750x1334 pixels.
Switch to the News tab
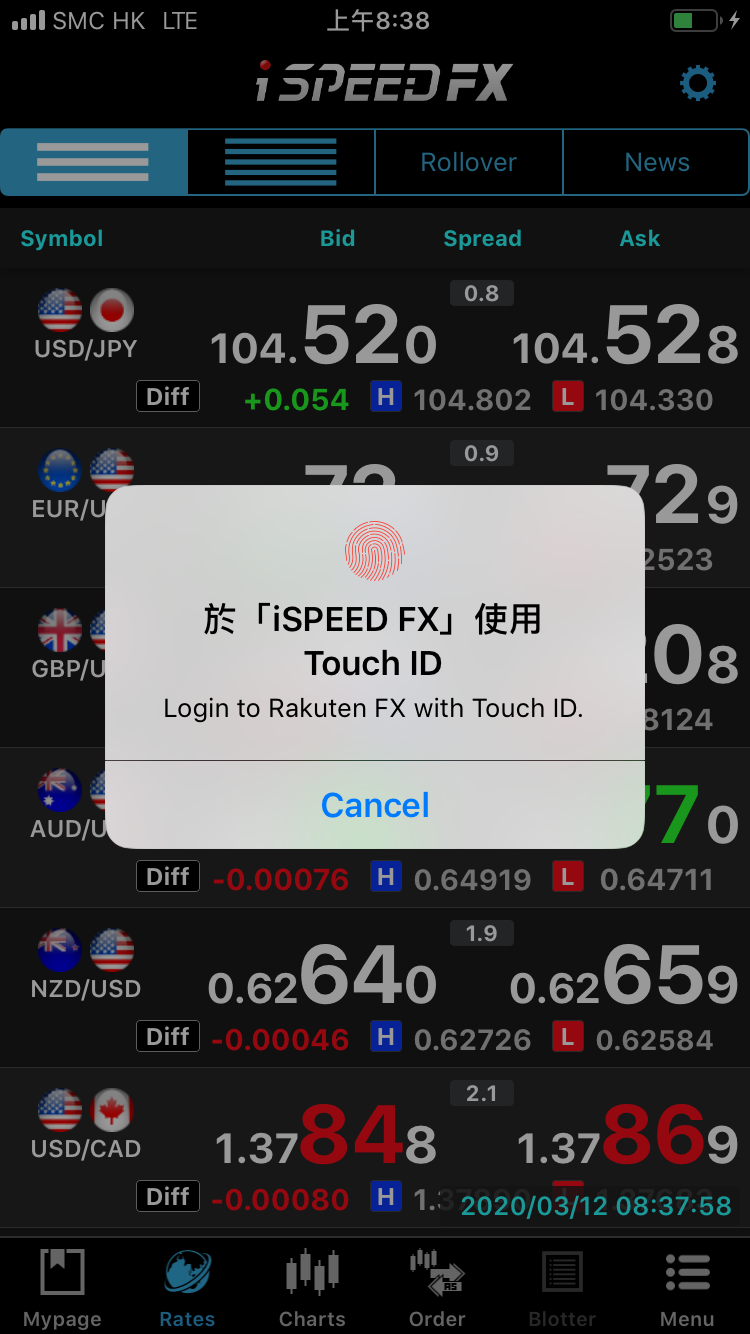tap(656, 162)
